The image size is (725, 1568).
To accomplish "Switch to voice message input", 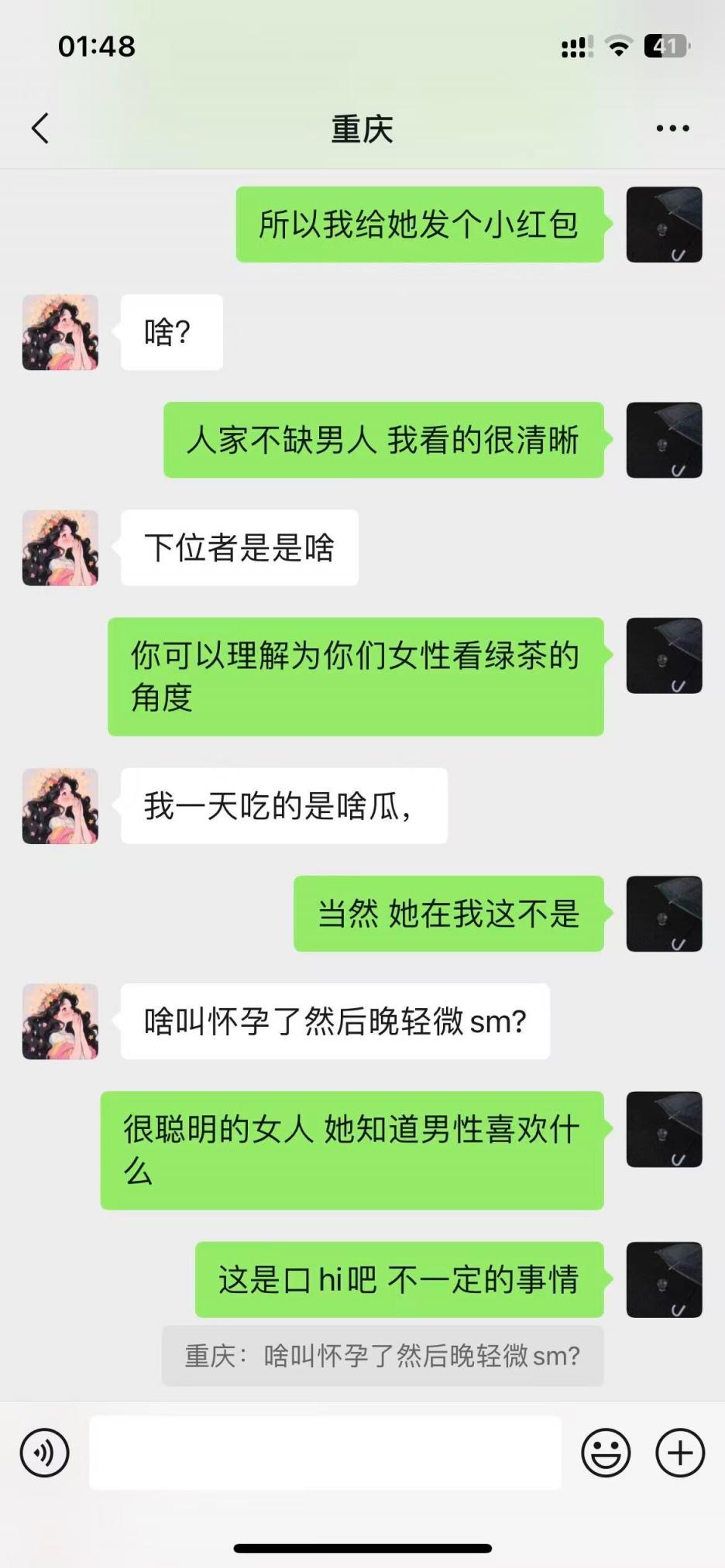I will click(x=45, y=1453).
